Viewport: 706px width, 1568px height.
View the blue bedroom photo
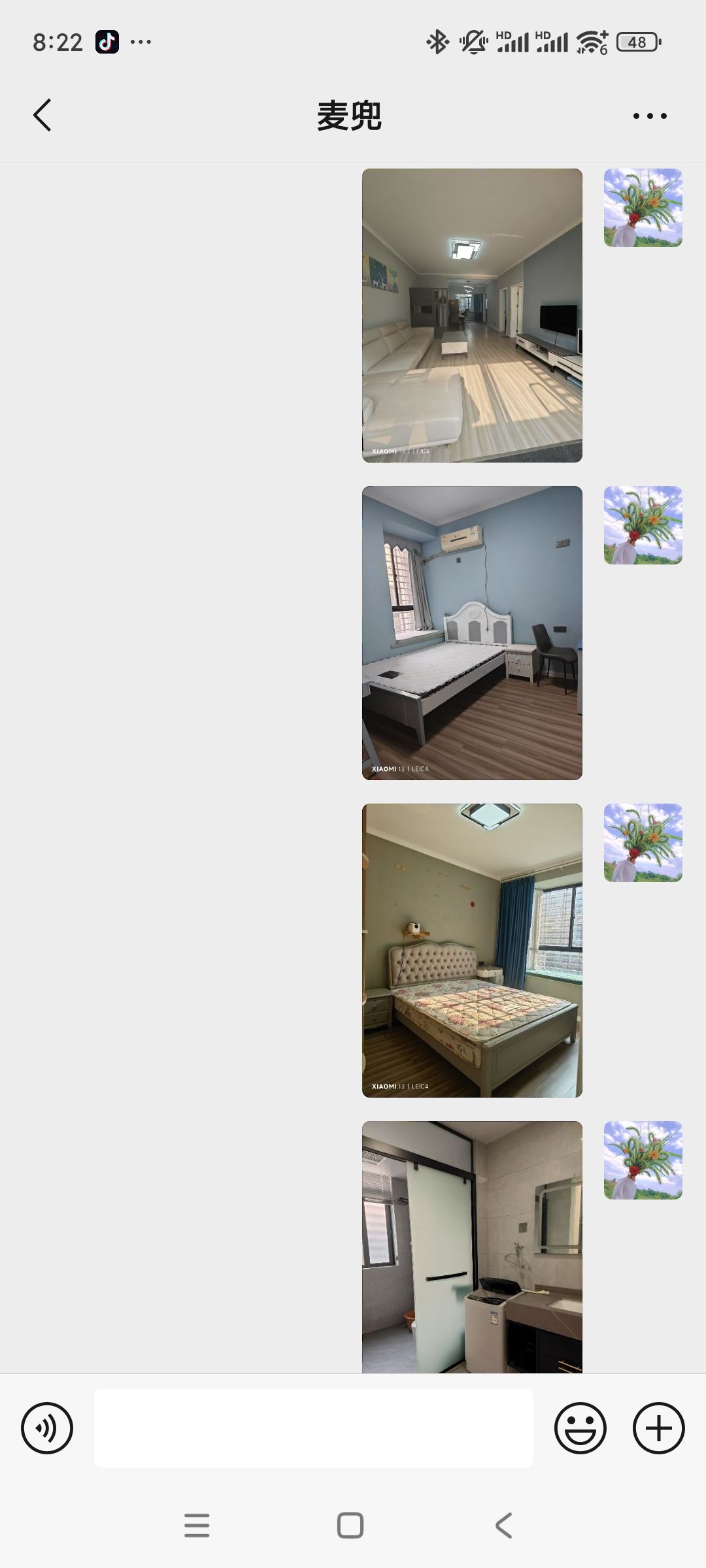pyautogui.click(x=472, y=633)
